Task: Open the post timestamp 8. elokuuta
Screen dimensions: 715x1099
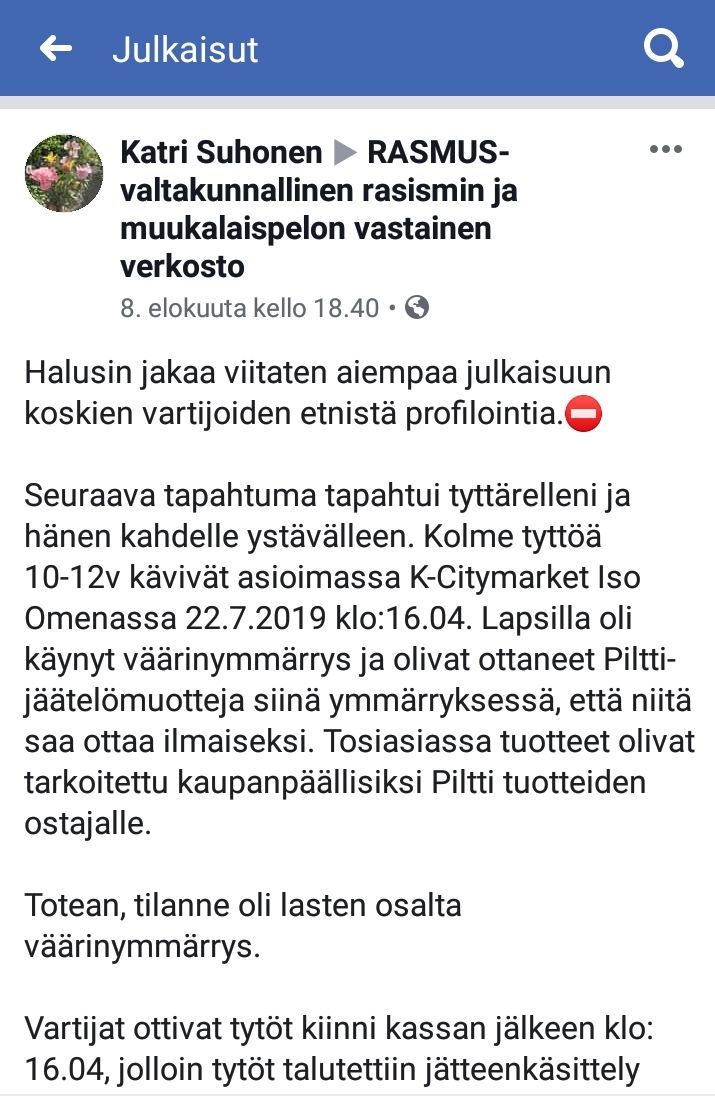Action: pos(248,308)
